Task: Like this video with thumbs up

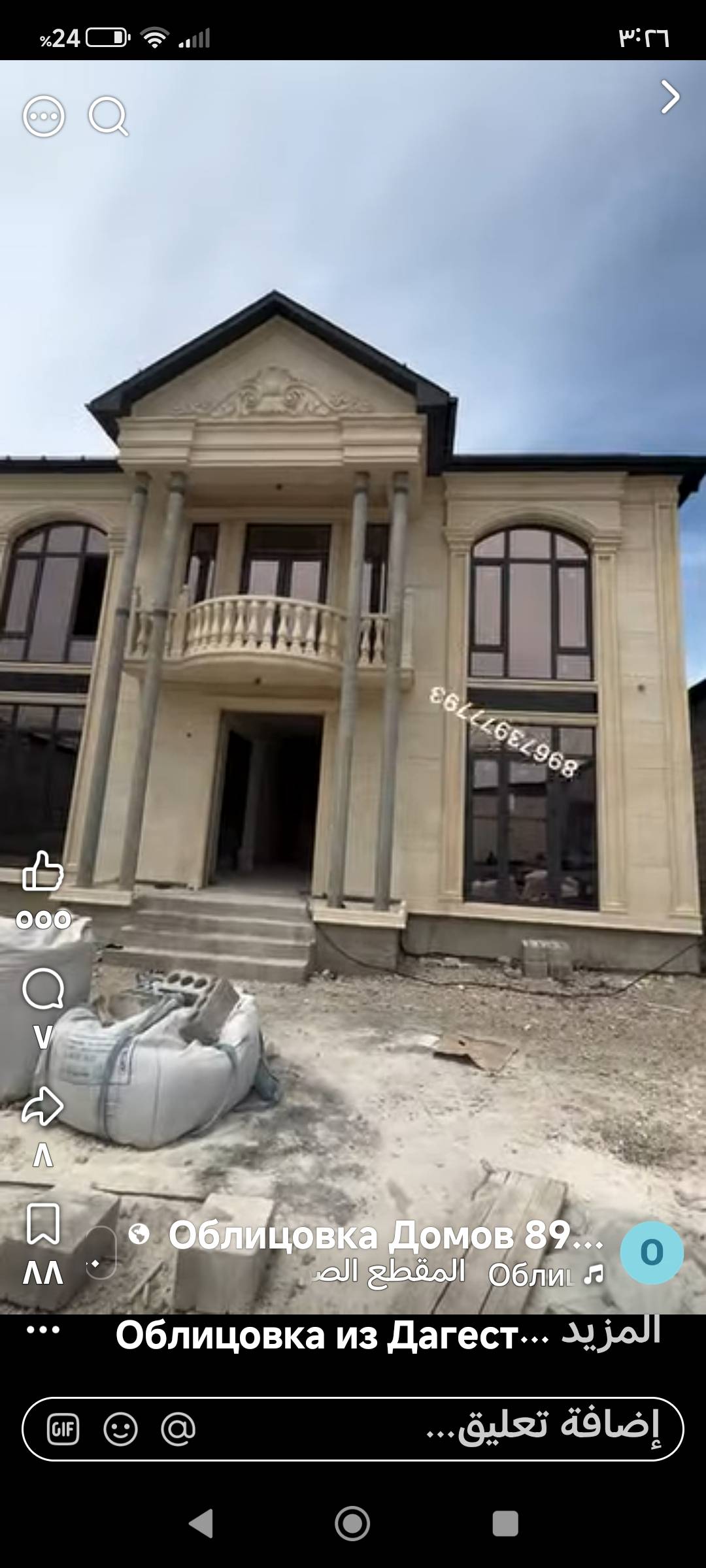Action: tap(43, 870)
